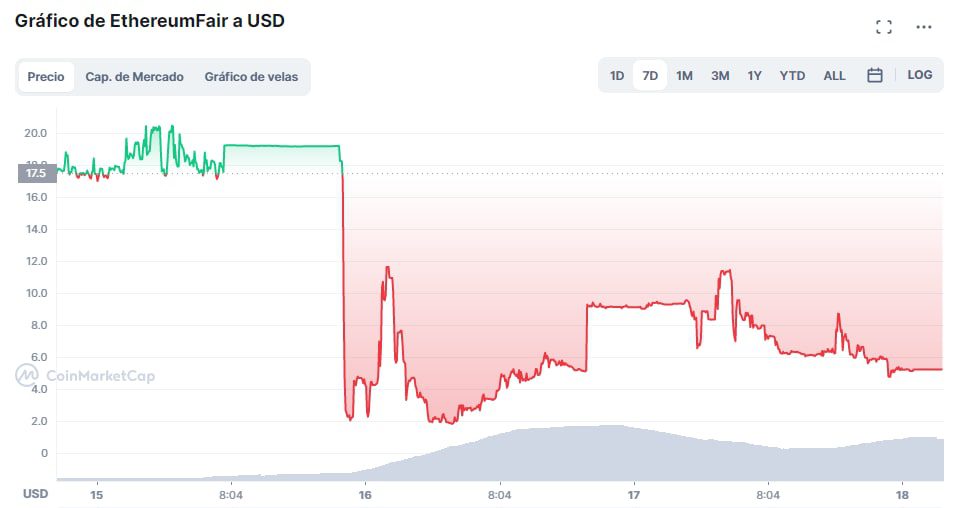The image size is (960, 508).
Task: Open the three-dot overflow menu
Action: (x=924, y=27)
